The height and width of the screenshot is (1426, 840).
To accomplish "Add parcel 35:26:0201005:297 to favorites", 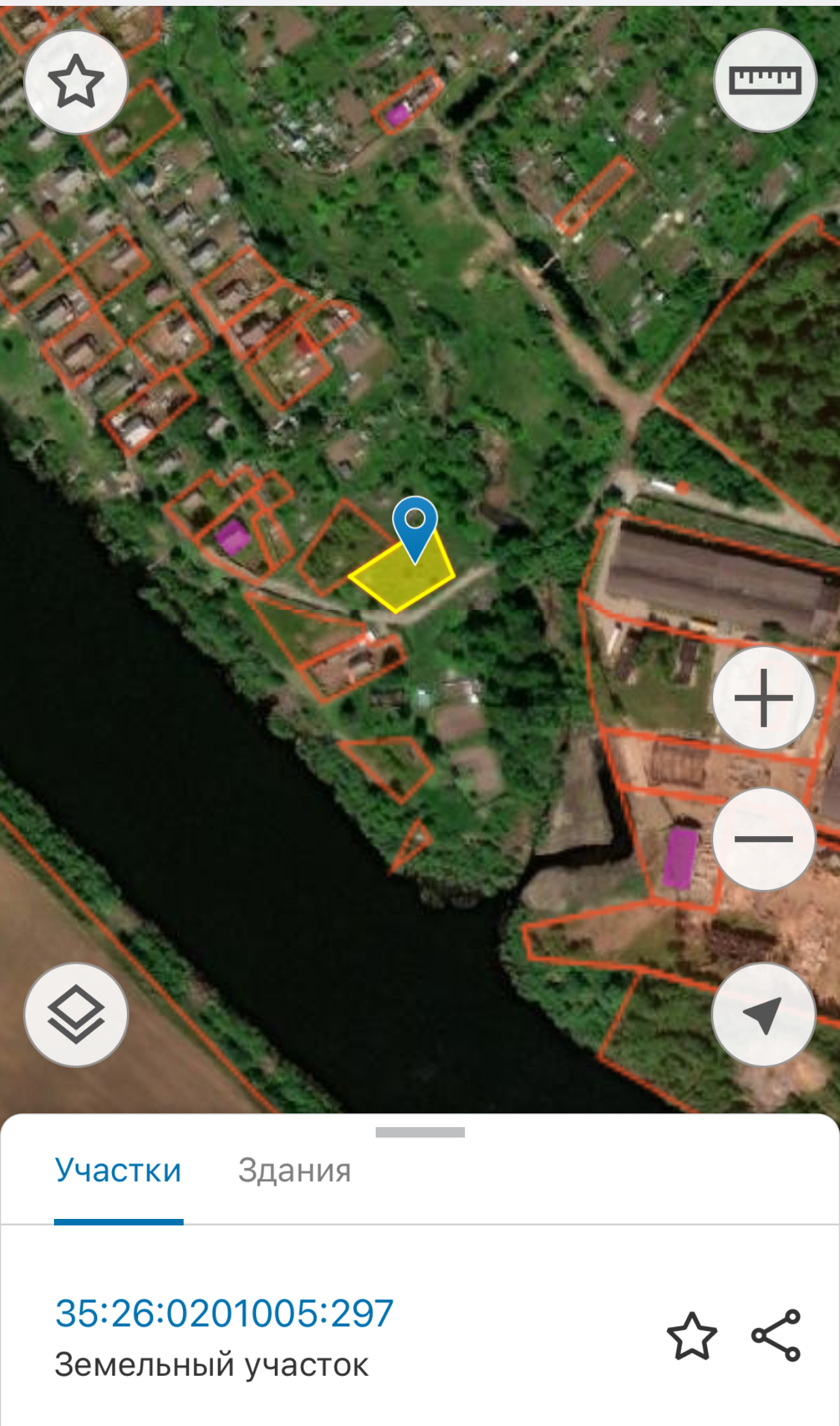I will 692,1336.
